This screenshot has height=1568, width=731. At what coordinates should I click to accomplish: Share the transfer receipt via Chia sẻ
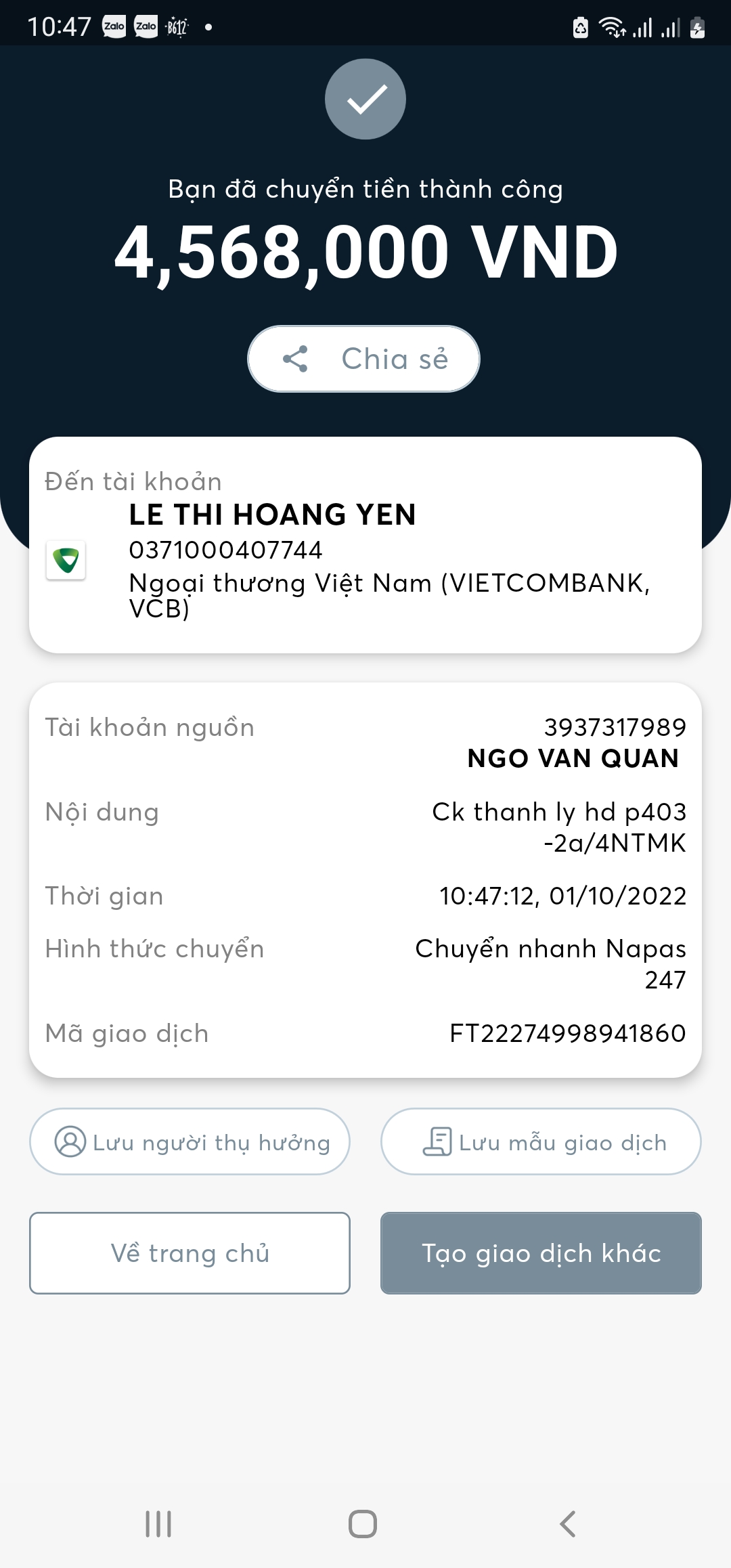pyautogui.click(x=364, y=359)
